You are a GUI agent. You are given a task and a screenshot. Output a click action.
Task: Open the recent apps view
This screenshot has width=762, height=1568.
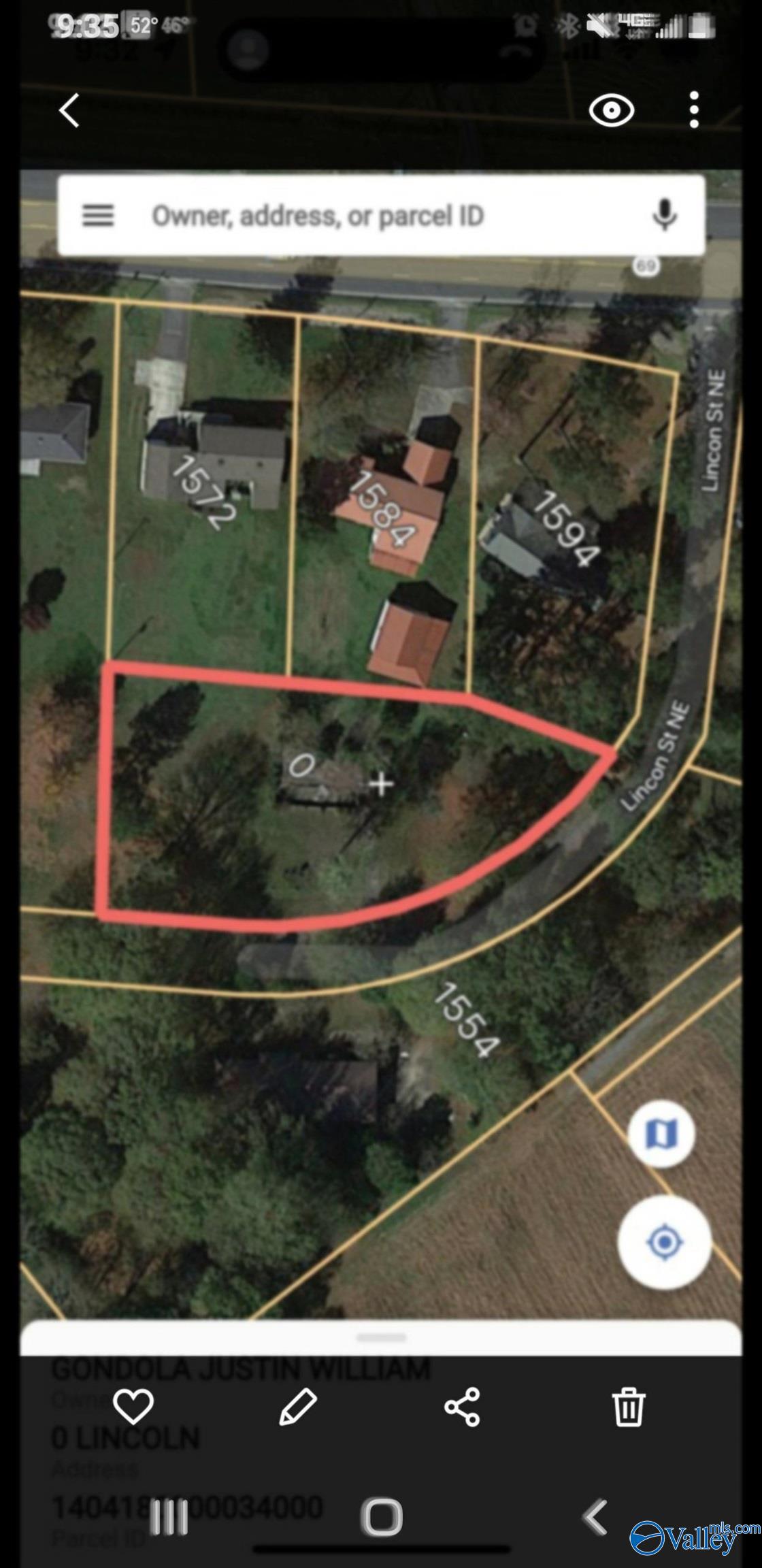coord(168,1517)
